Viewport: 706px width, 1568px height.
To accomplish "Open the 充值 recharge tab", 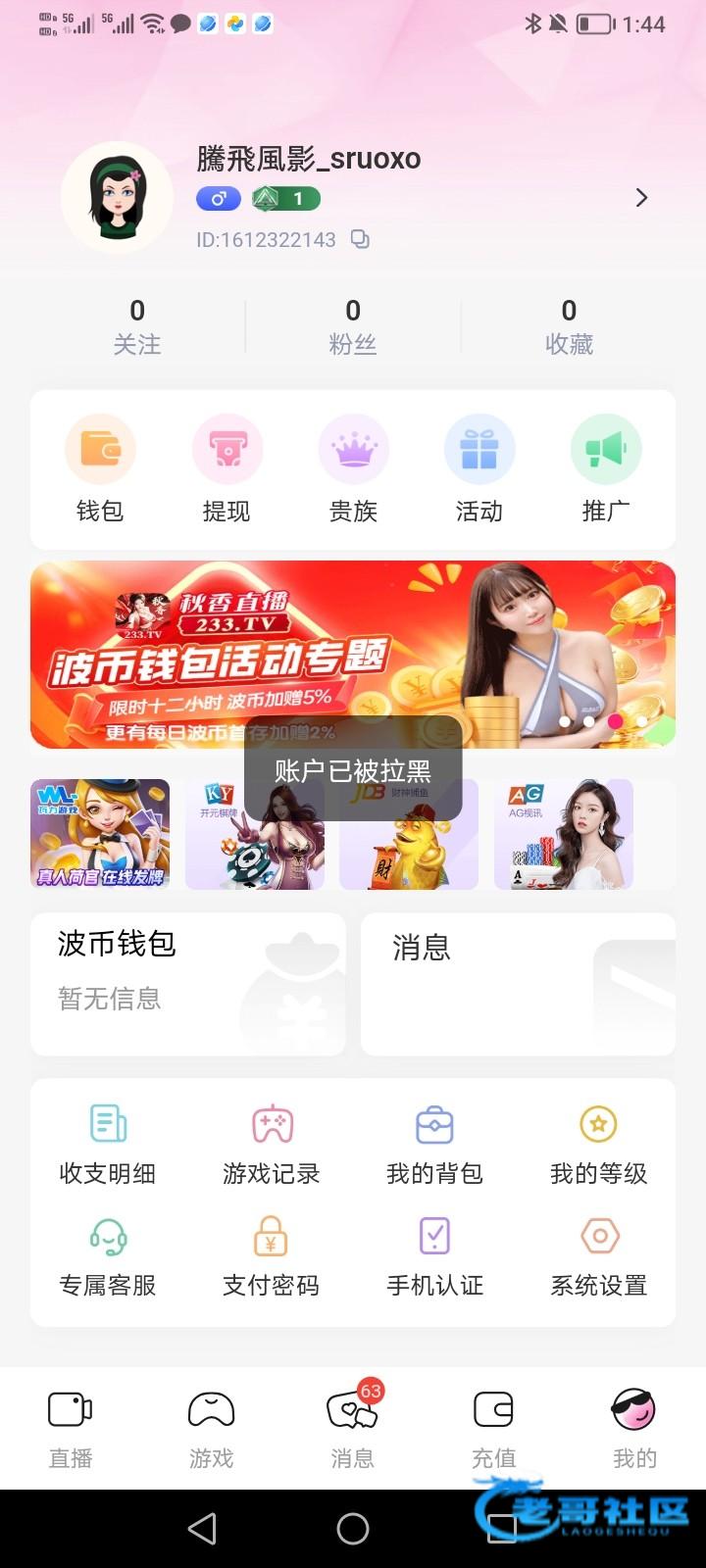I will (493, 1428).
